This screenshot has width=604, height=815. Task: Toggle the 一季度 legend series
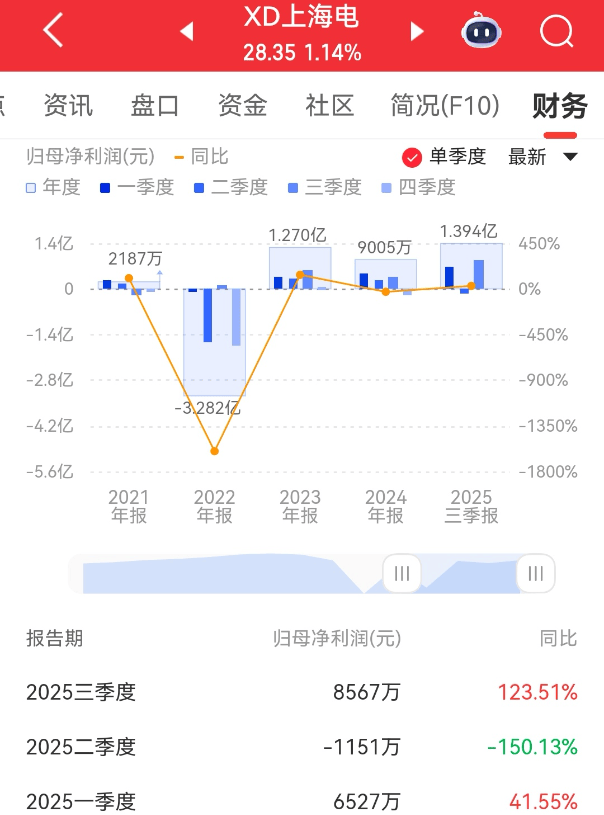[136, 187]
